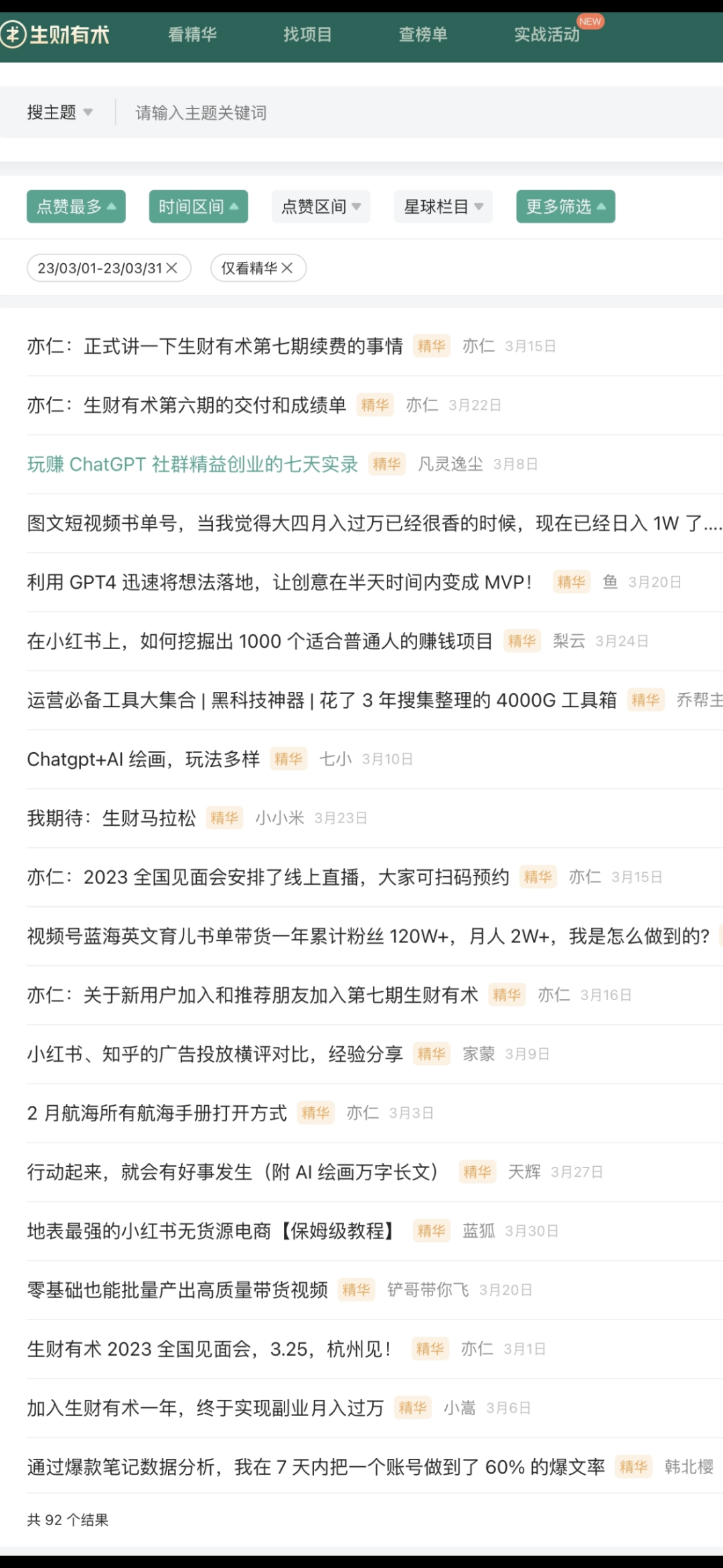Remove the 仅看精华 filter chip
Viewport: 723px width, 1568px height.
coord(287,268)
